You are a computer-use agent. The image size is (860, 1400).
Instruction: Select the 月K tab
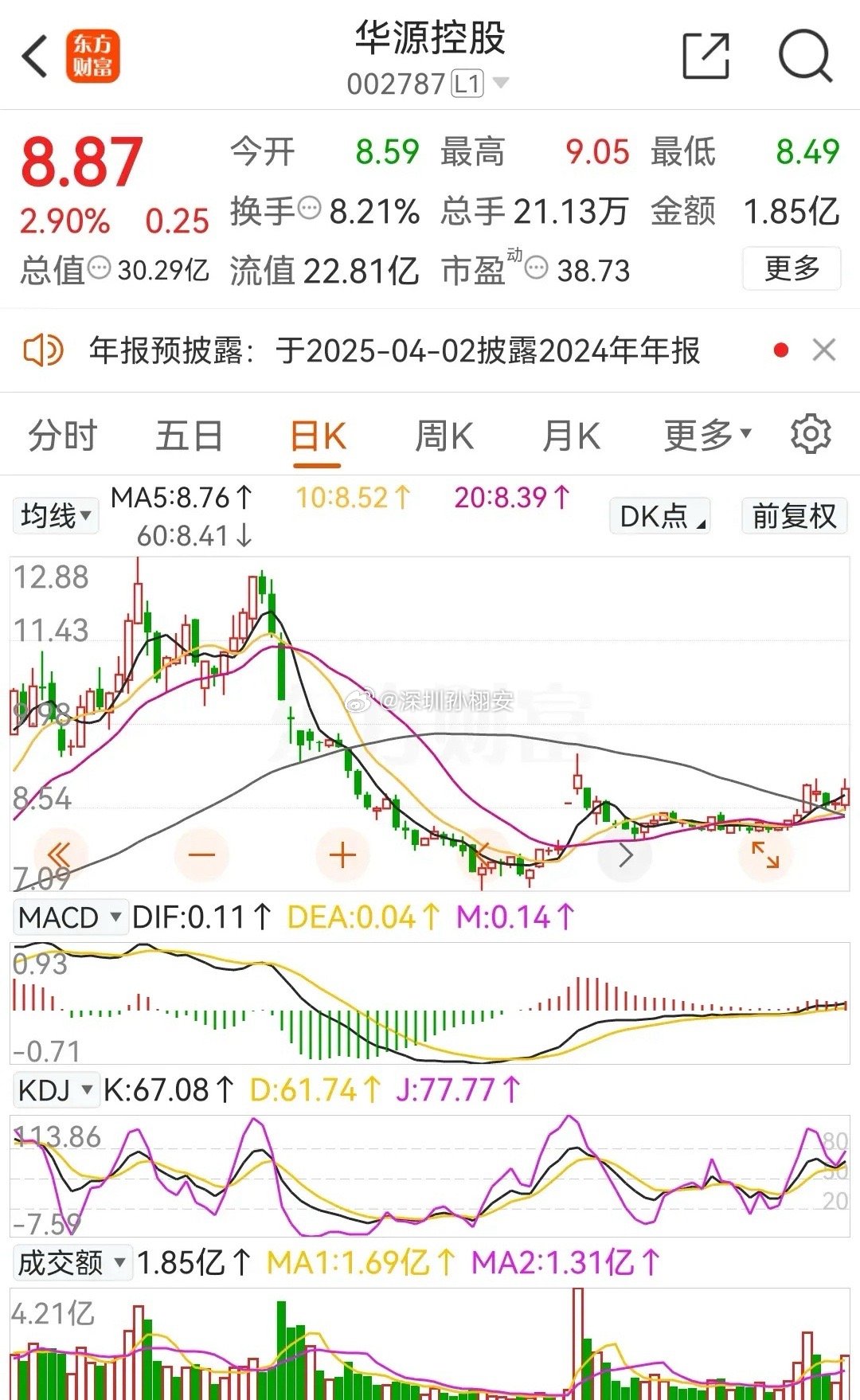coord(571,436)
